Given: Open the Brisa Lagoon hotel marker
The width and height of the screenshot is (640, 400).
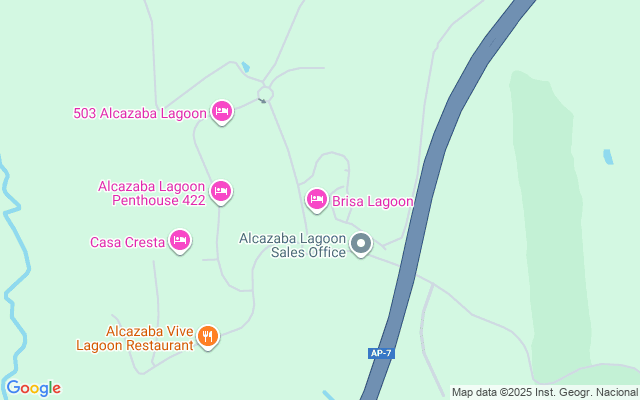Looking at the screenshot, I should tap(317, 200).
